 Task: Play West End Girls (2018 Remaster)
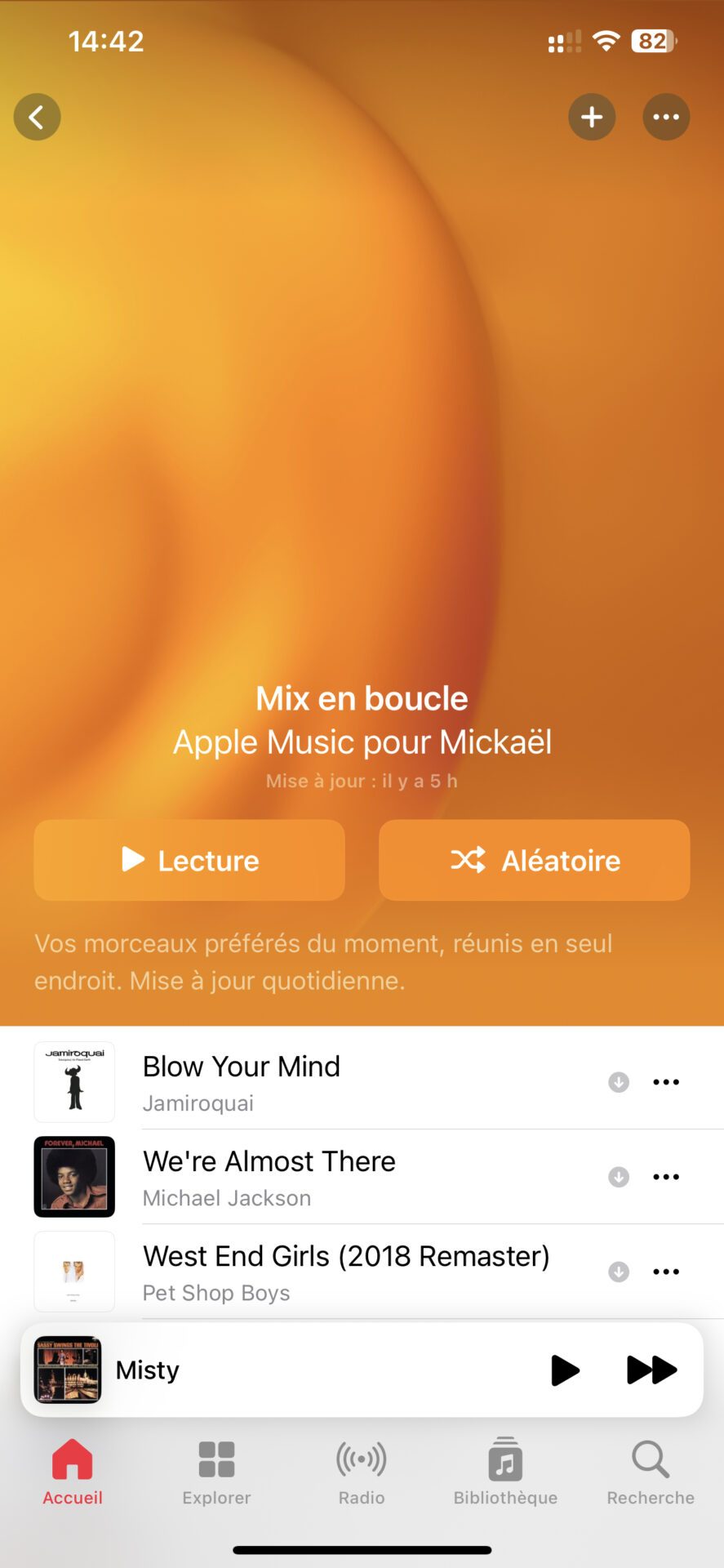[x=326, y=1272]
